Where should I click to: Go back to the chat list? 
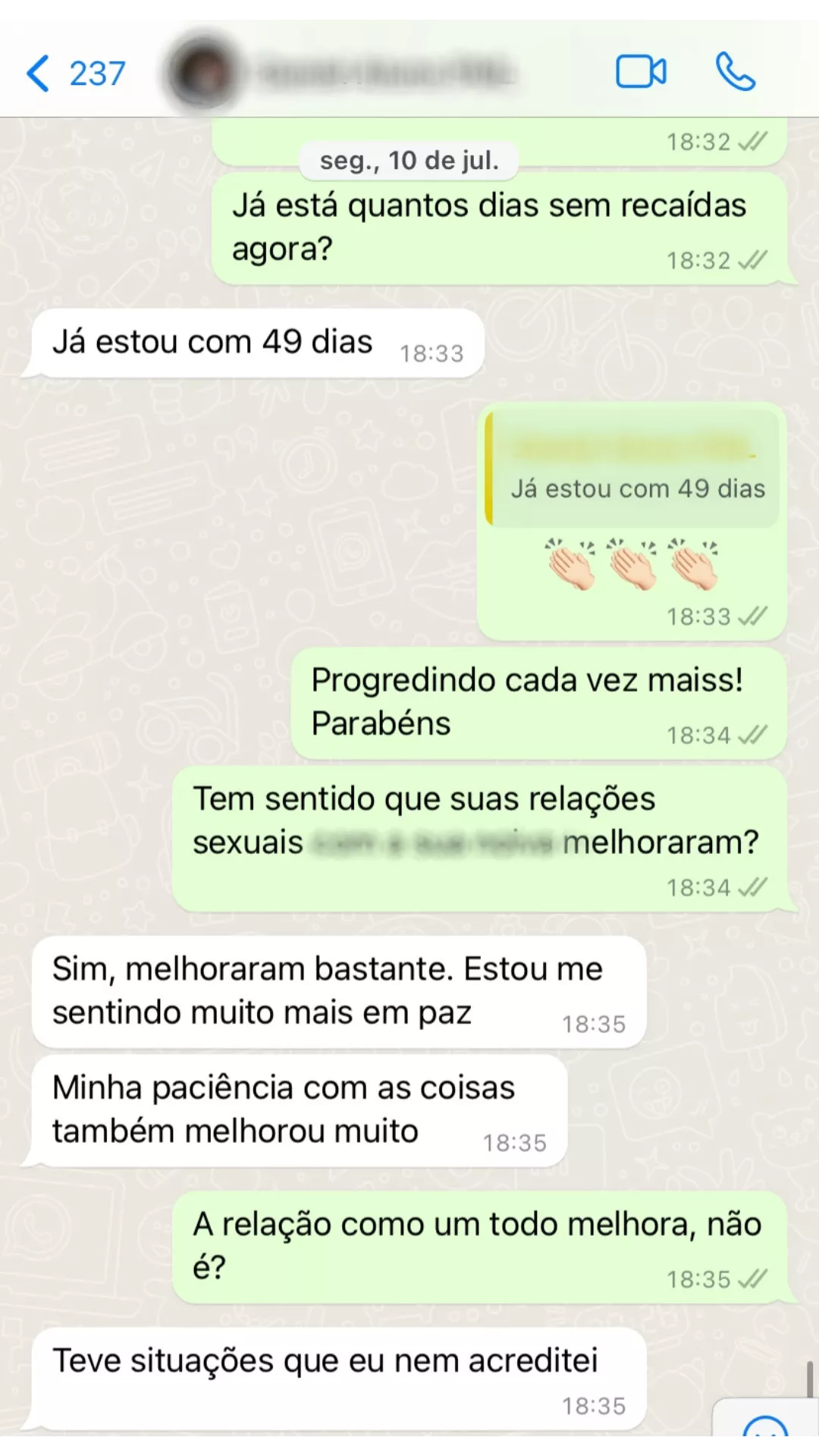click(73, 74)
